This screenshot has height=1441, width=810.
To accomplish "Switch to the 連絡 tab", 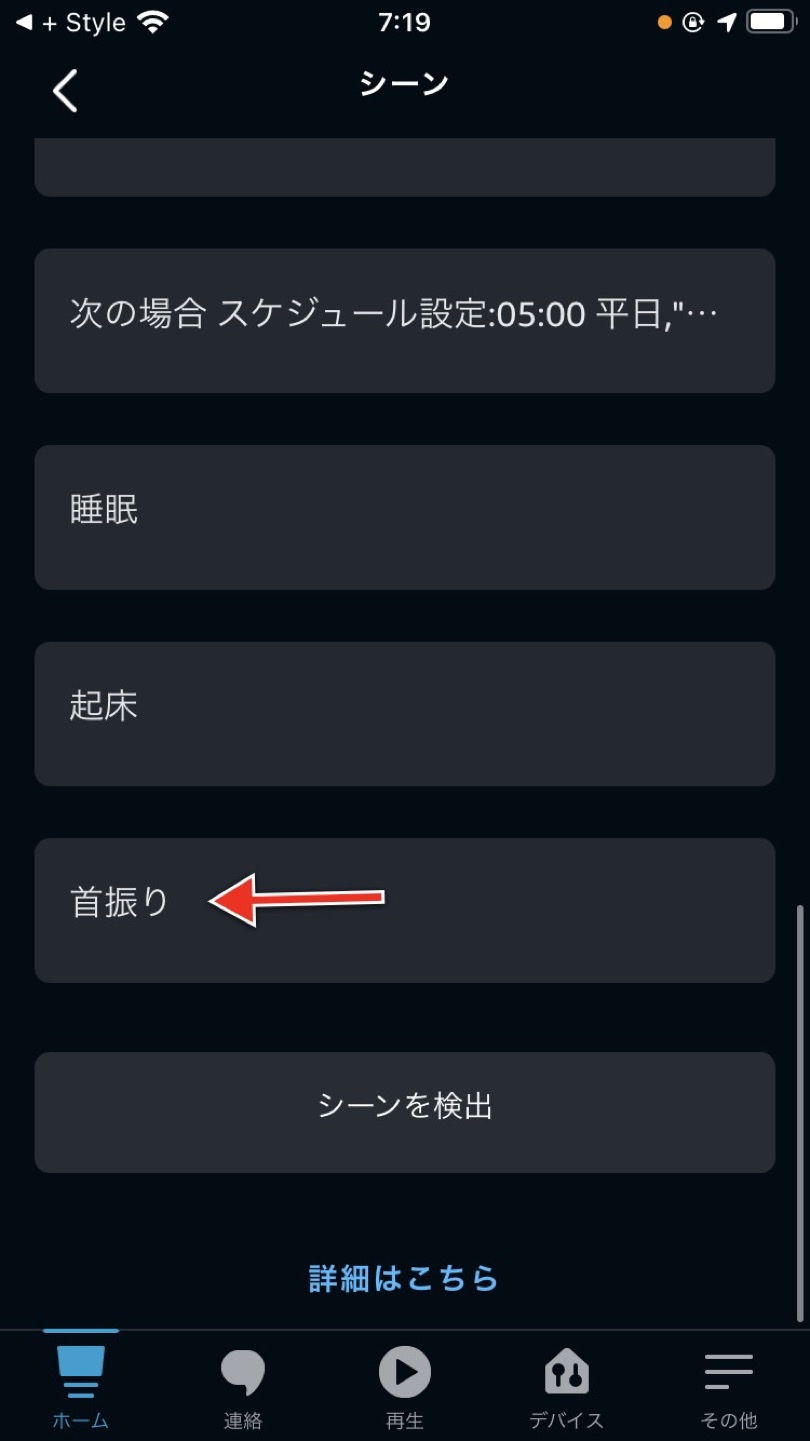I will click(x=243, y=1385).
